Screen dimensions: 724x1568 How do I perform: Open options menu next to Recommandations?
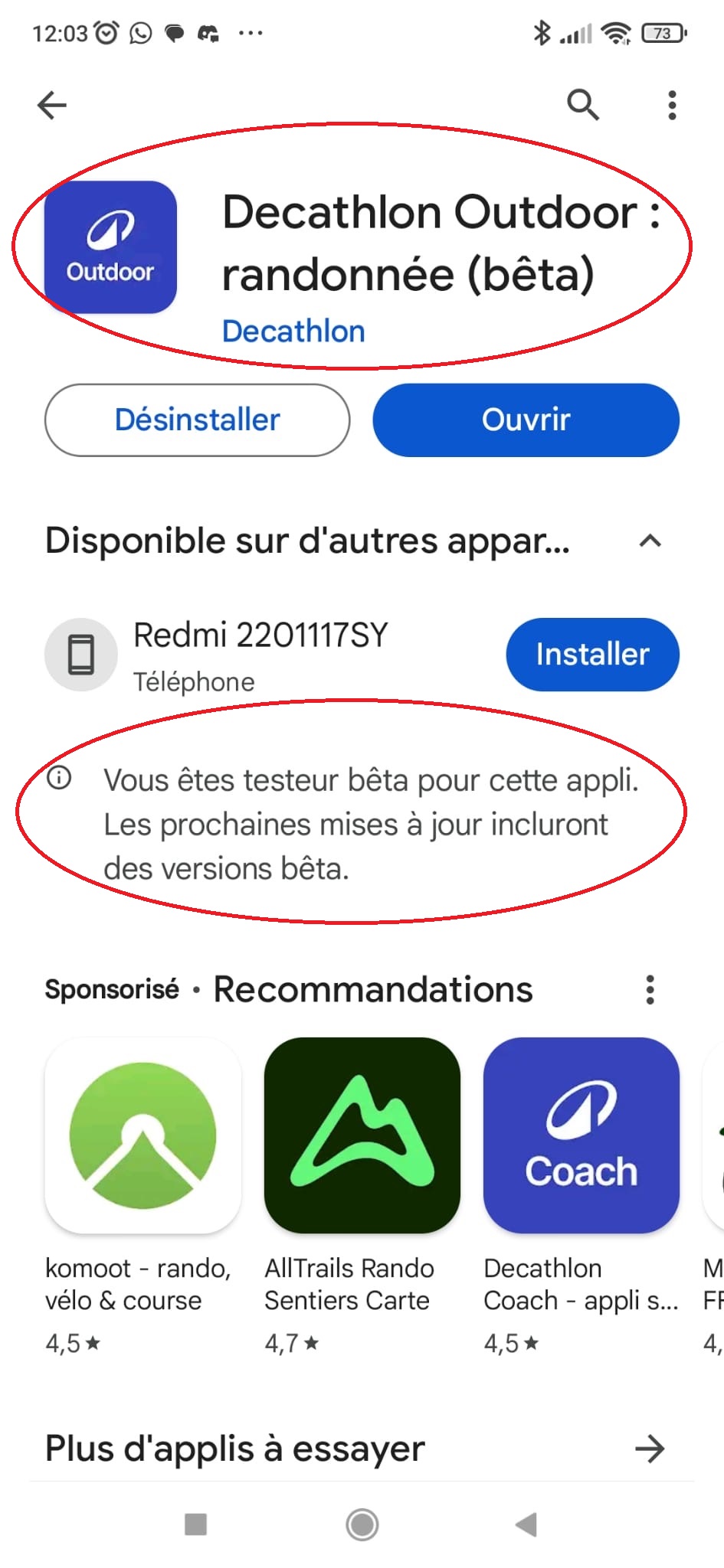pyautogui.click(x=650, y=990)
